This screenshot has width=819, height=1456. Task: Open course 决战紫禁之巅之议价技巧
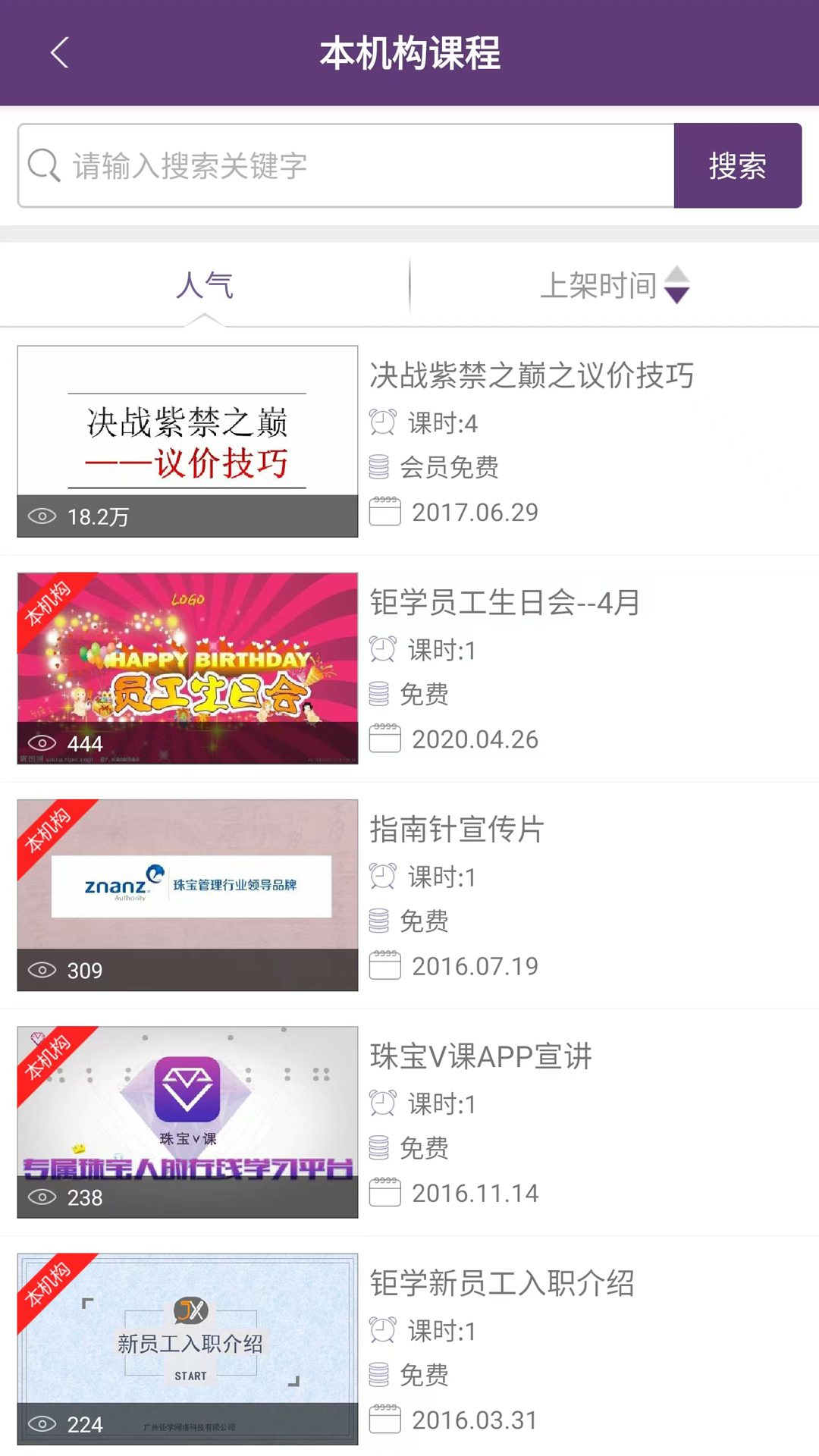click(531, 376)
